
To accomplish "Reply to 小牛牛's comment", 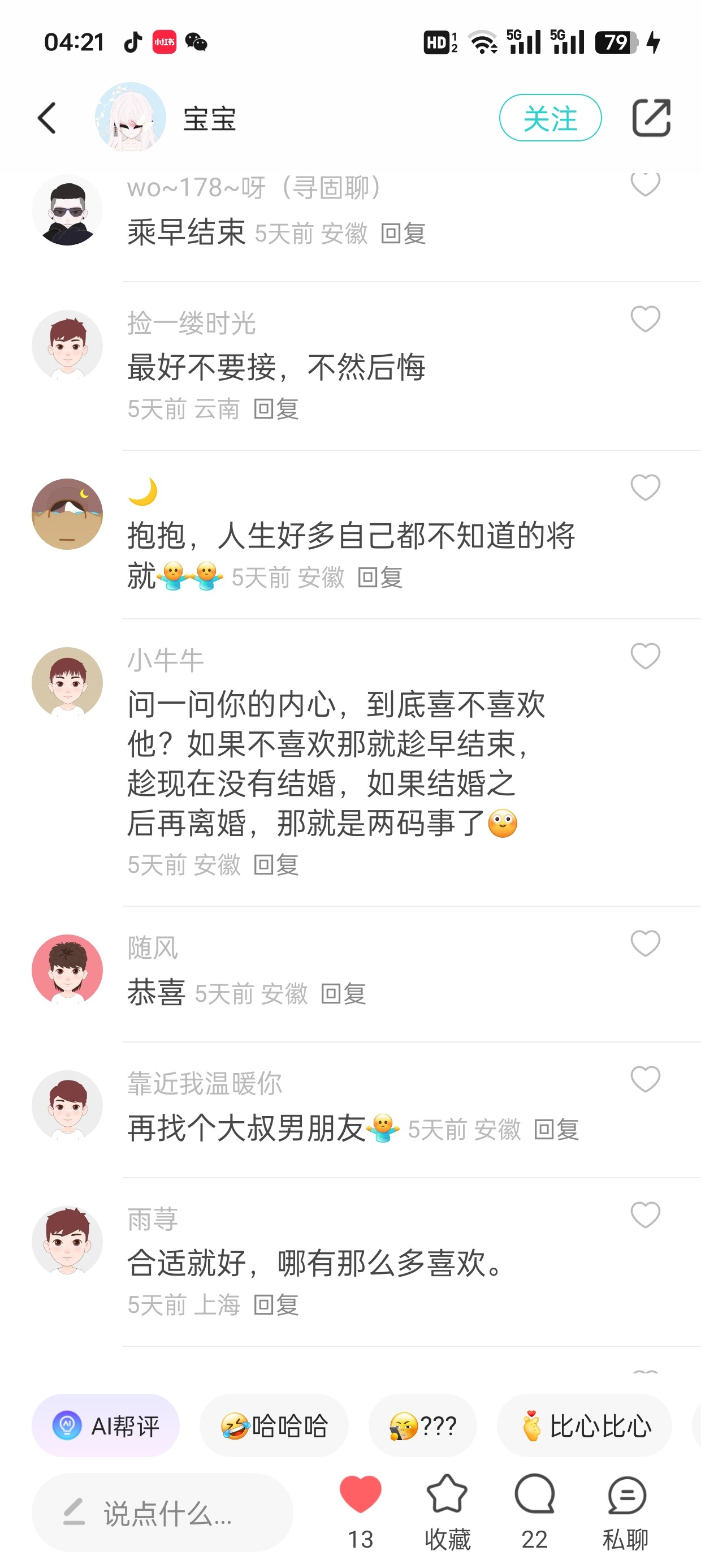I will click(276, 864).
